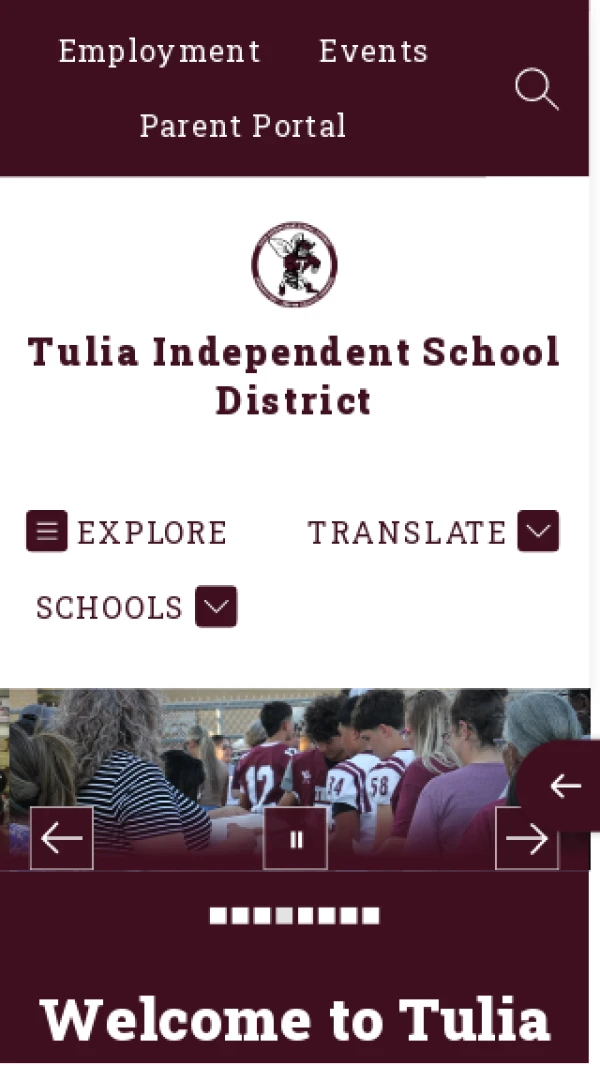
Task: Pause the slideshow
Action: click(x=295, y=838)
